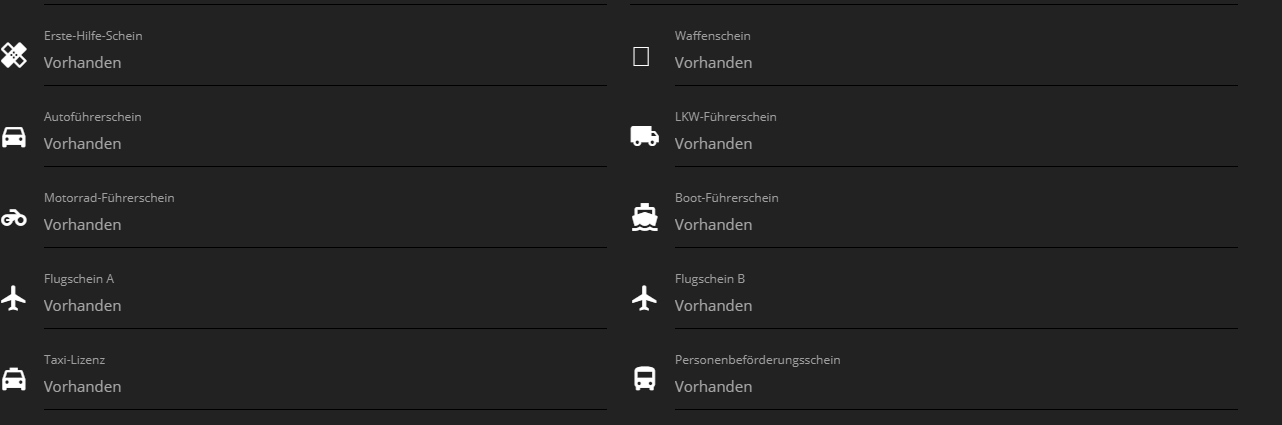Select the Flugschein A field
The width and height of the screenshot is (1282, 425).
pos(324,305)
